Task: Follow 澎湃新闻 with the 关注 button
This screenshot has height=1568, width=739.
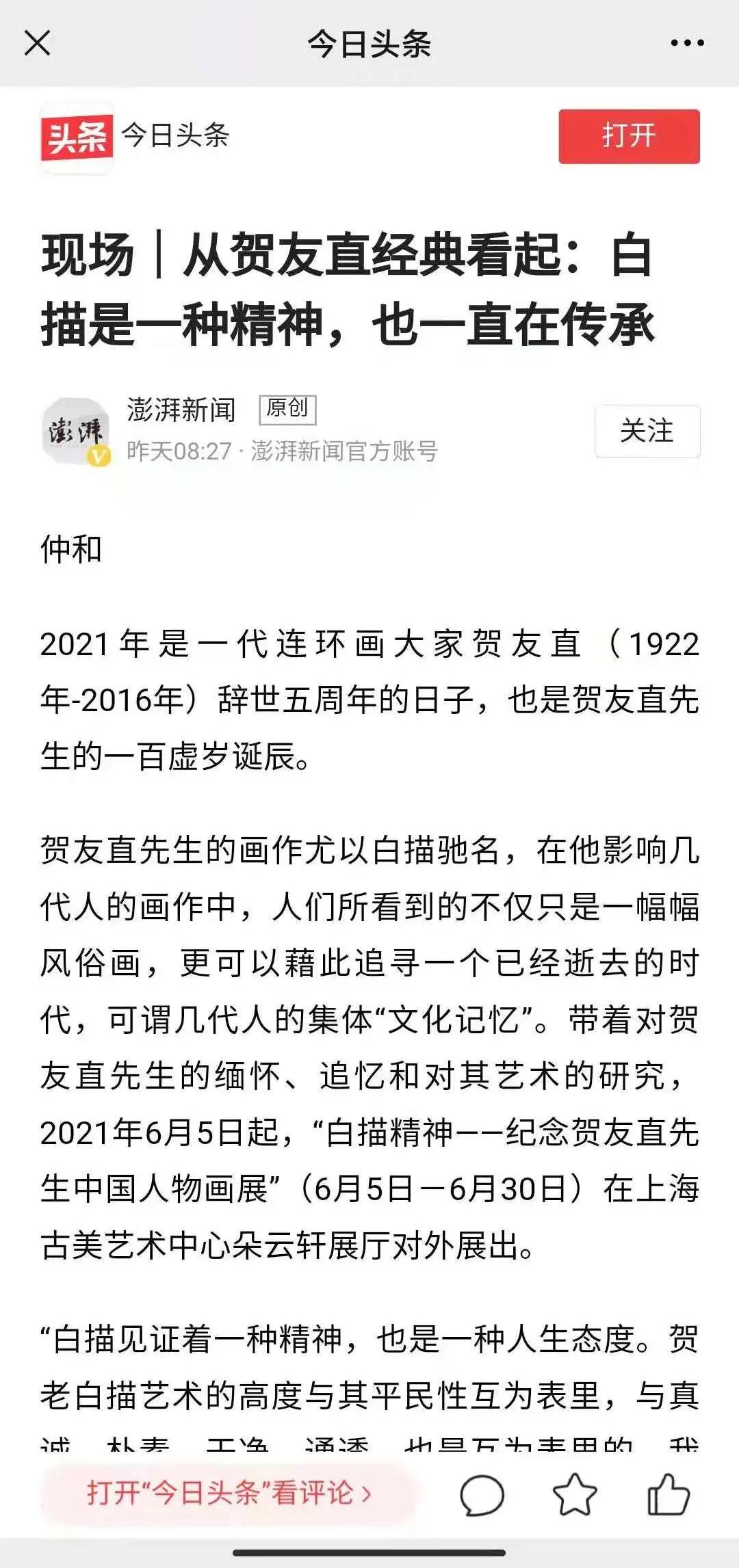Action: click(x=647, y=431)
